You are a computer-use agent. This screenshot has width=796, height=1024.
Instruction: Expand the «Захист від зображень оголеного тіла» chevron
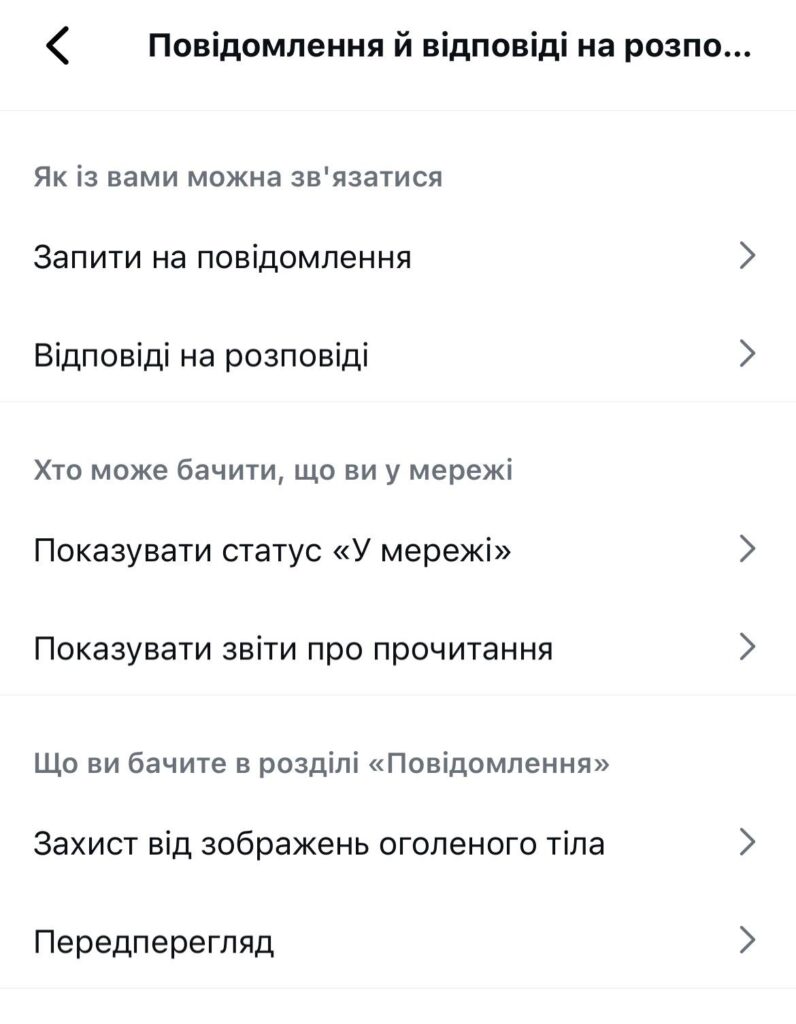[745, 841]
